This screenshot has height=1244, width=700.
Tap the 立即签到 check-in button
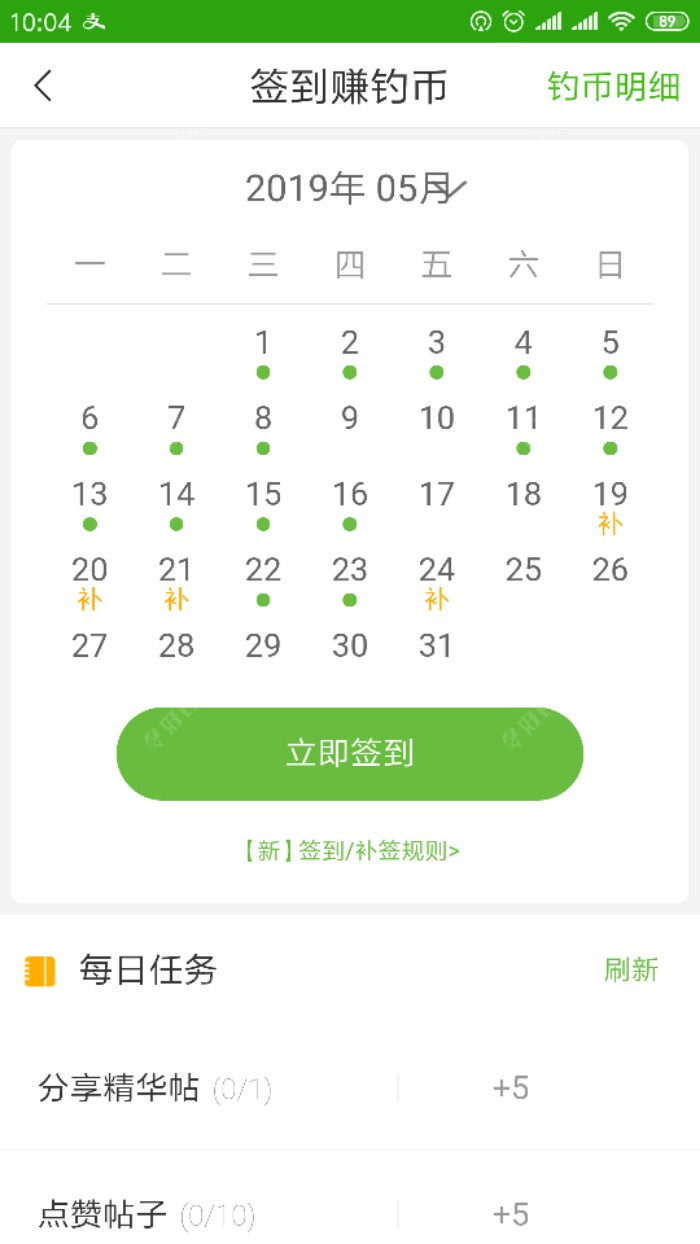coord(350,754)
